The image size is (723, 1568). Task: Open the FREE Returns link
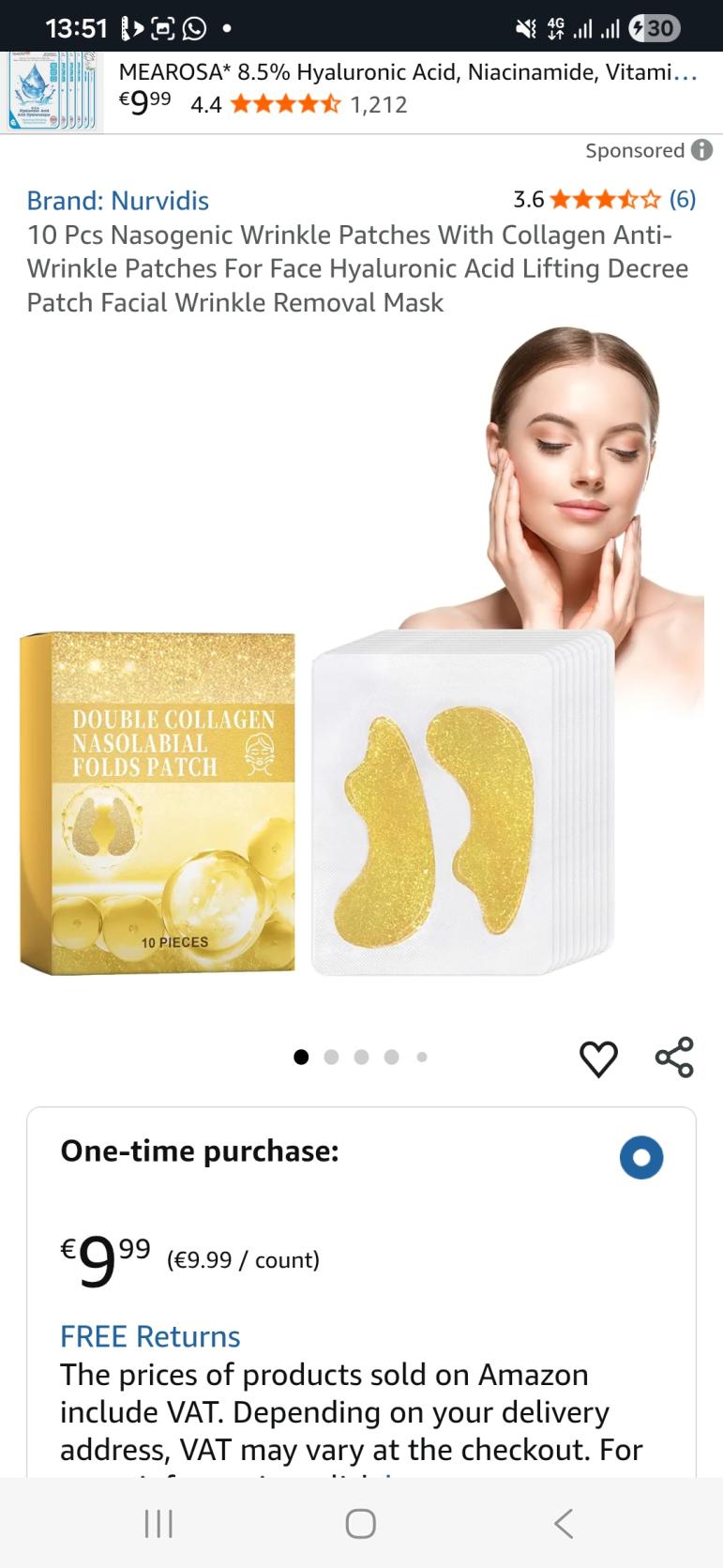pyautogui.click(x=150, y=1336)
